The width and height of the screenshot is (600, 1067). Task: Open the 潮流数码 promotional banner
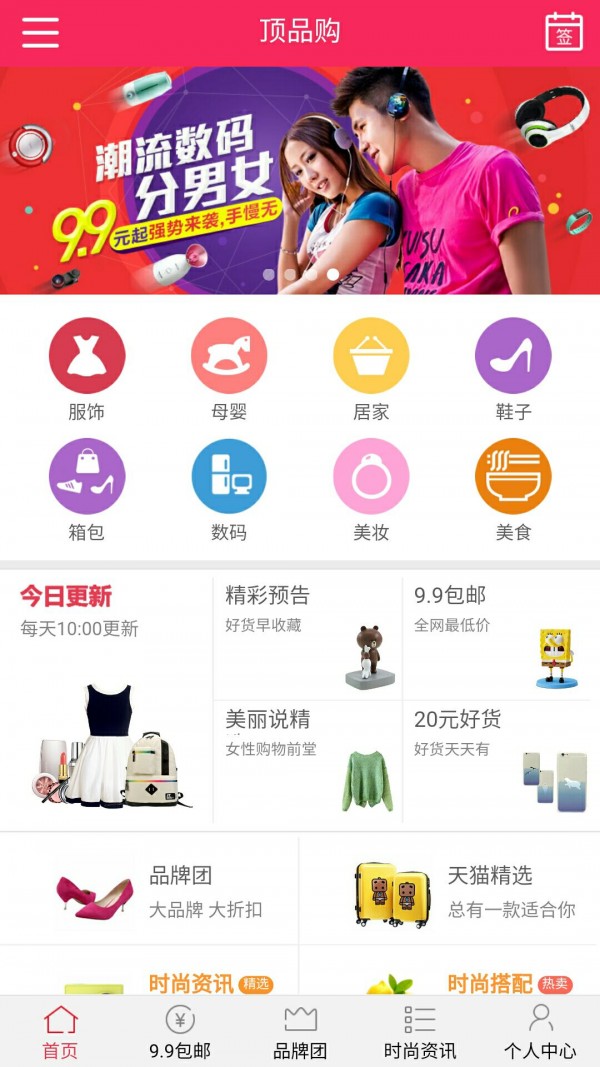(x=300, y=180)
